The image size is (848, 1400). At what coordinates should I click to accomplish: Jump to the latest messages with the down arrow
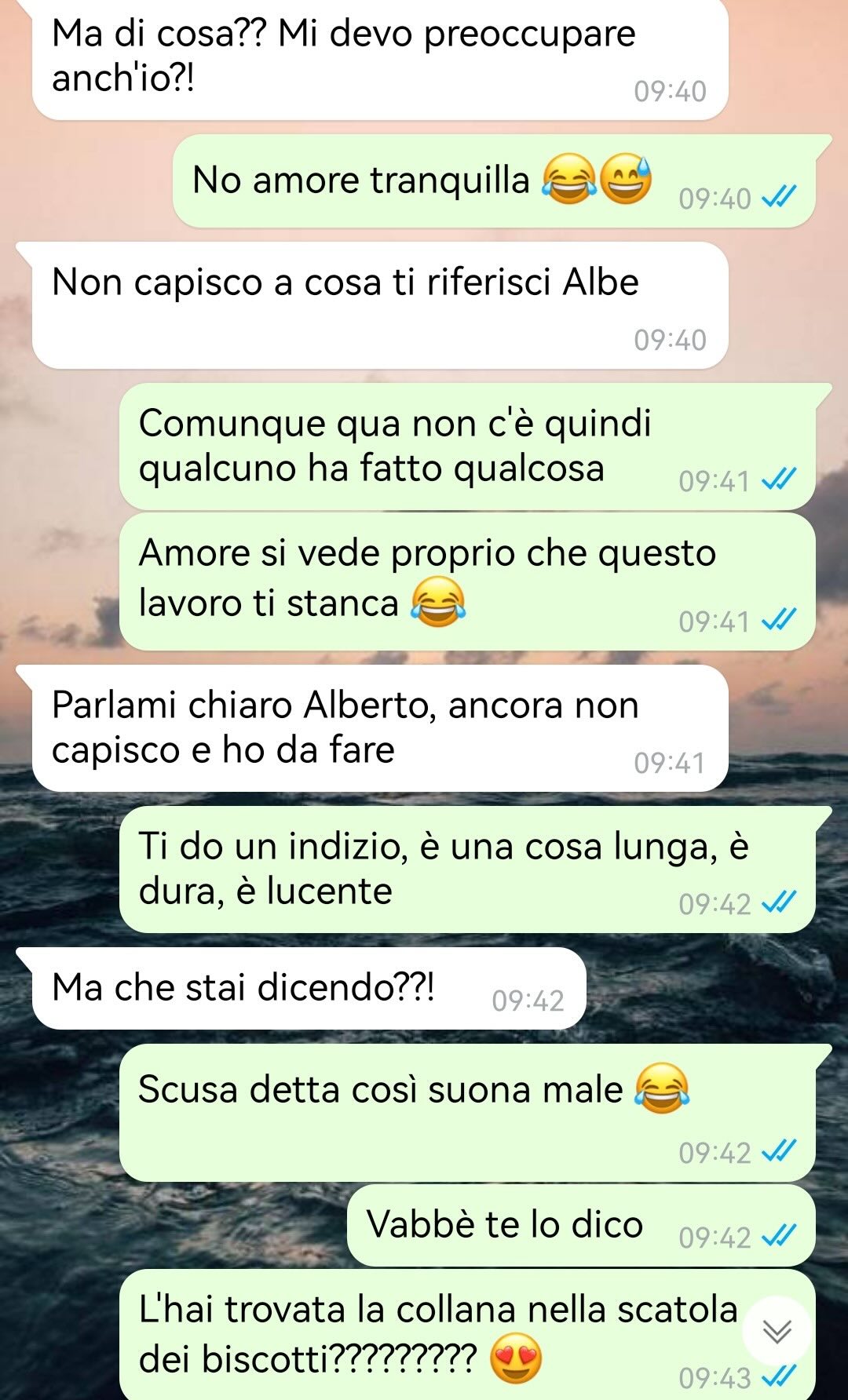point(777,1331)
